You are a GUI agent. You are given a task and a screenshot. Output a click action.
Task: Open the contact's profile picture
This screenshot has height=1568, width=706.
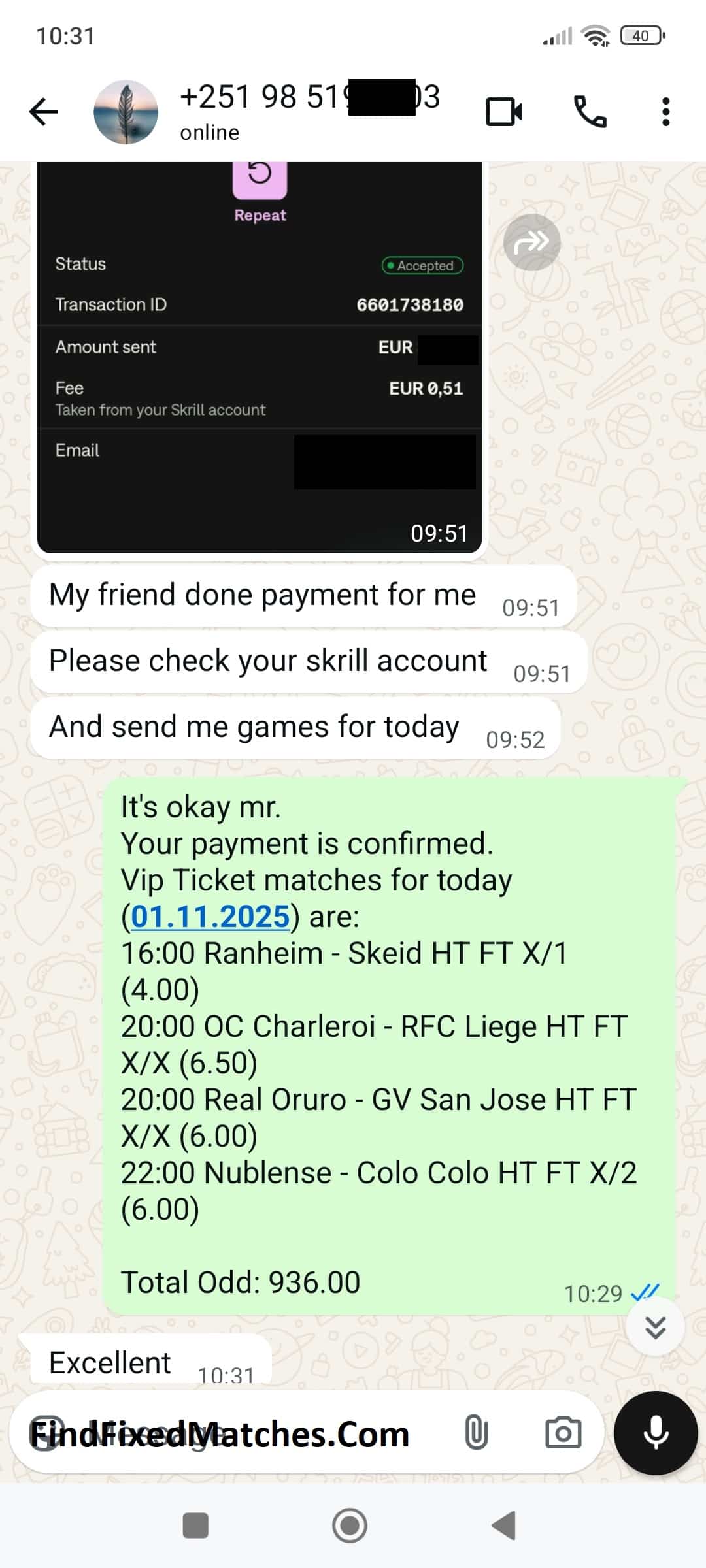pyautogui.click(x=126, y=112)
